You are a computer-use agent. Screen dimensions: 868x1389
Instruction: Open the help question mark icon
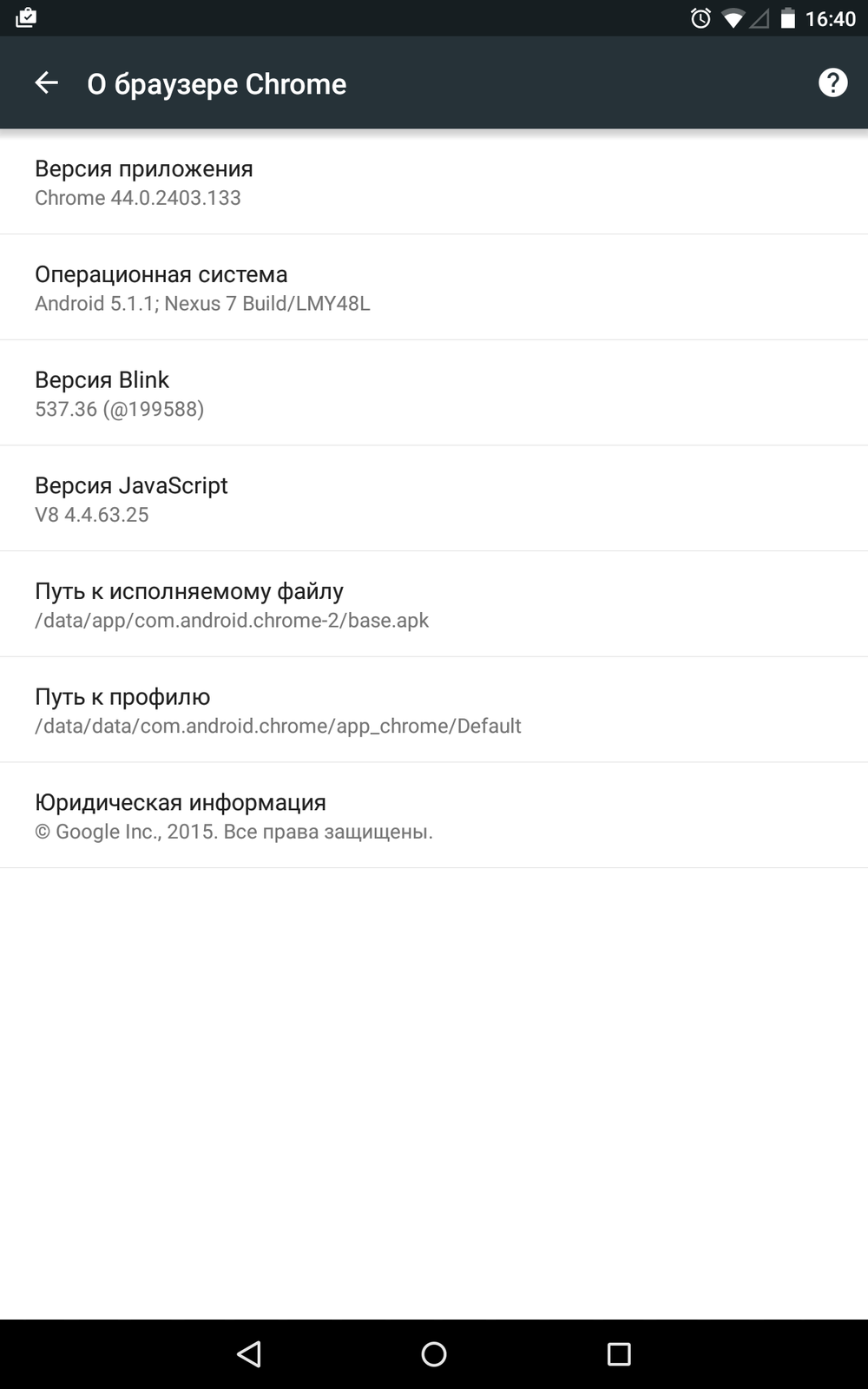coord(832,83)
